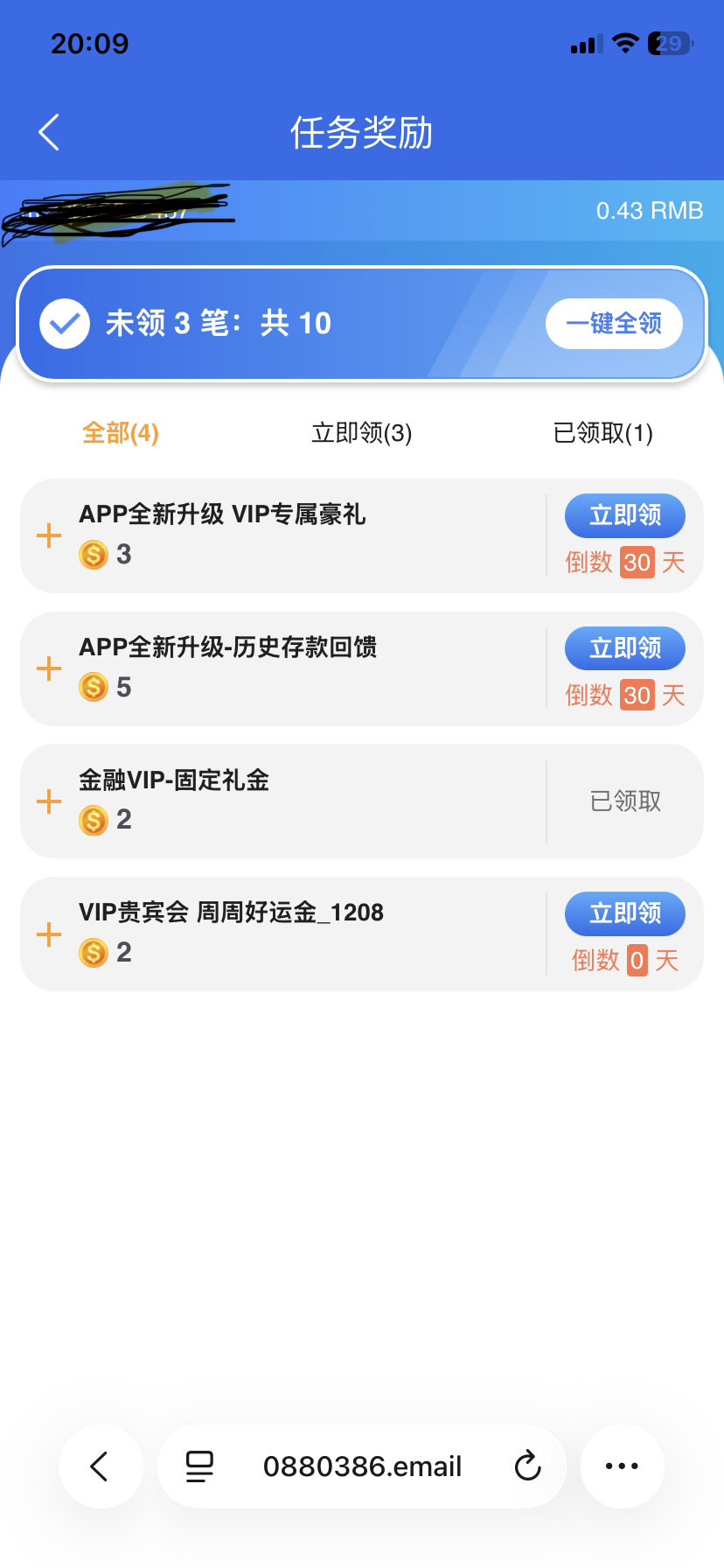Expand the APP全新升级 VIP专属豪礼 plus icon

pyautogui.click(x=49, y=536)
